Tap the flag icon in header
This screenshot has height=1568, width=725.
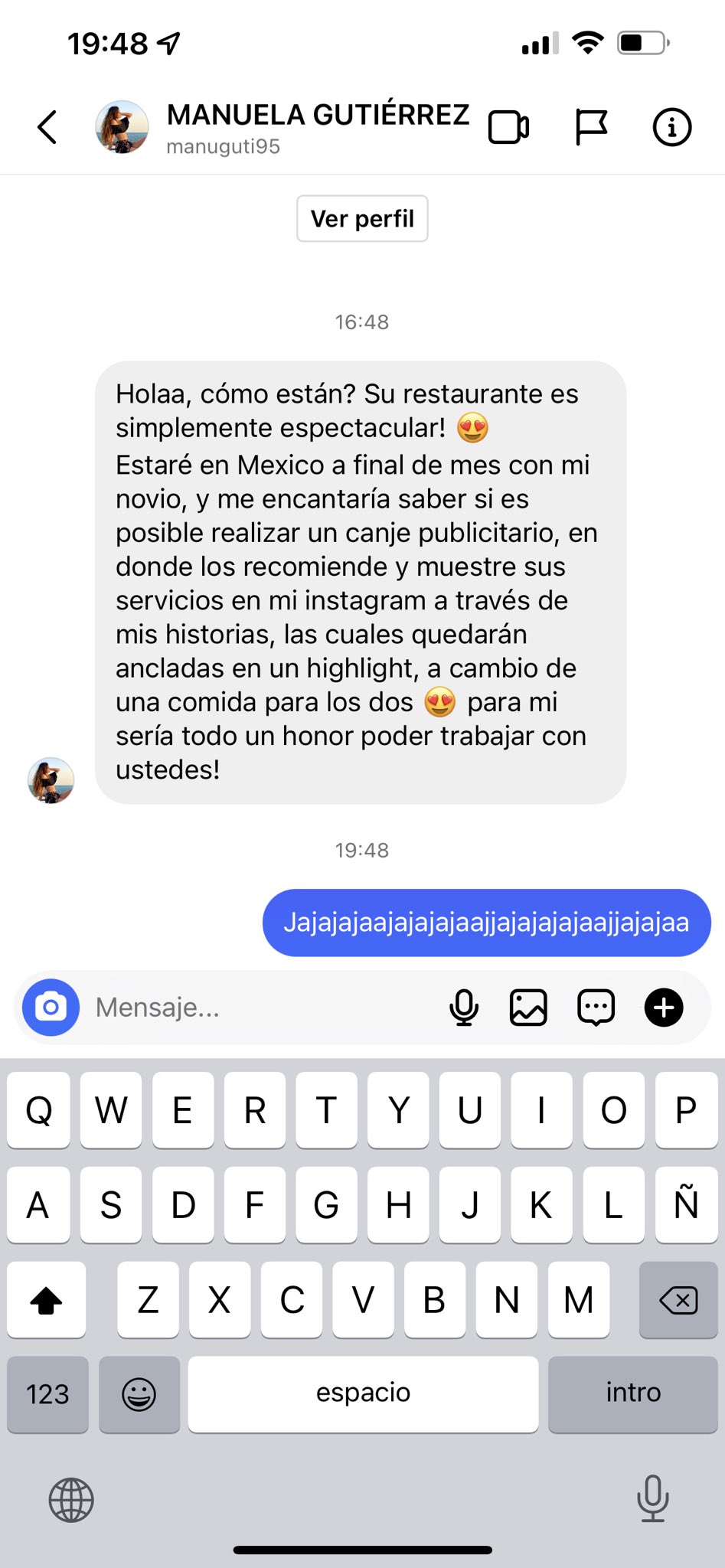tap(591, 127)
